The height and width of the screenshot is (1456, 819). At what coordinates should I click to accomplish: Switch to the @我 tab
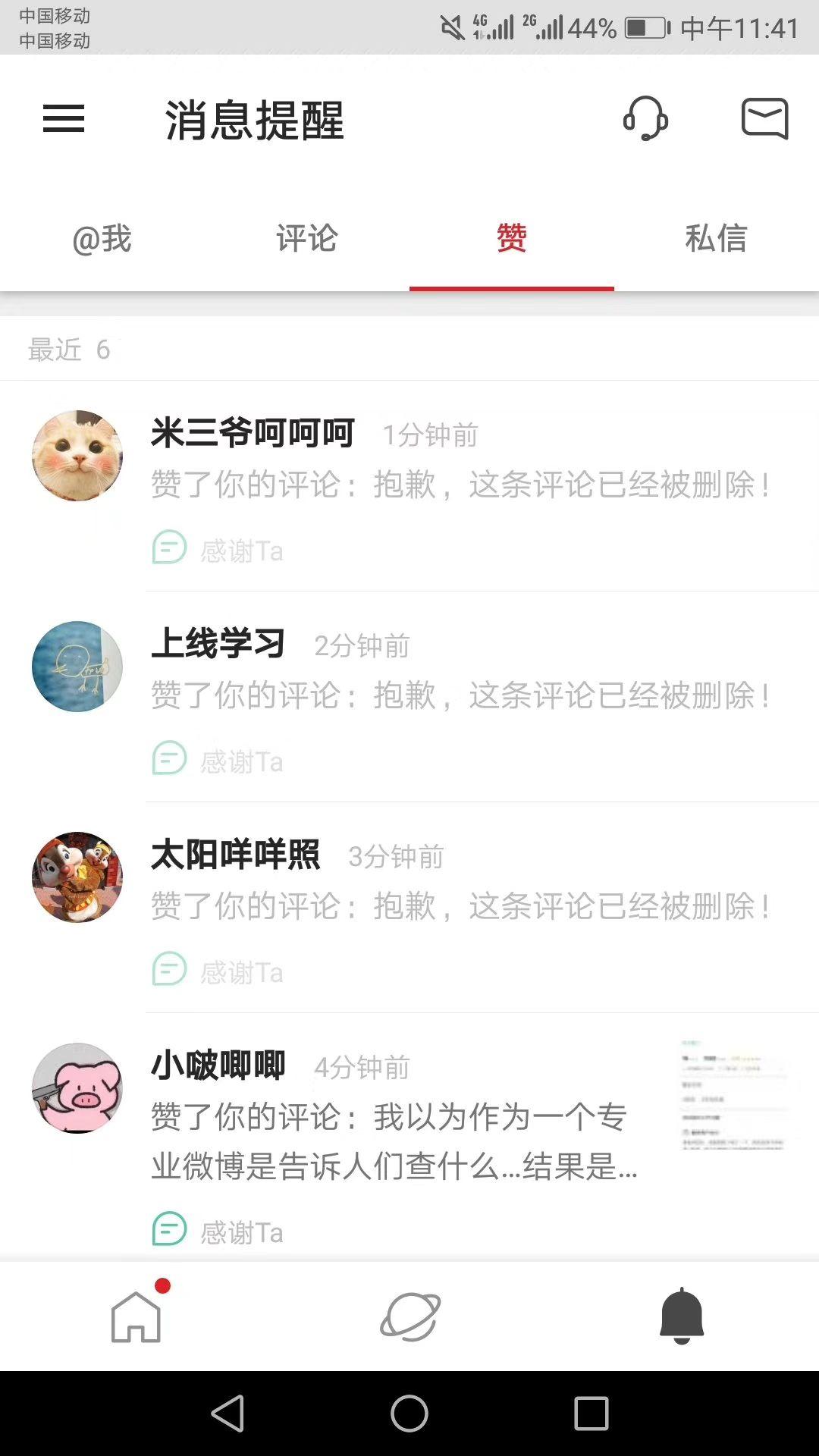point(102,238)
